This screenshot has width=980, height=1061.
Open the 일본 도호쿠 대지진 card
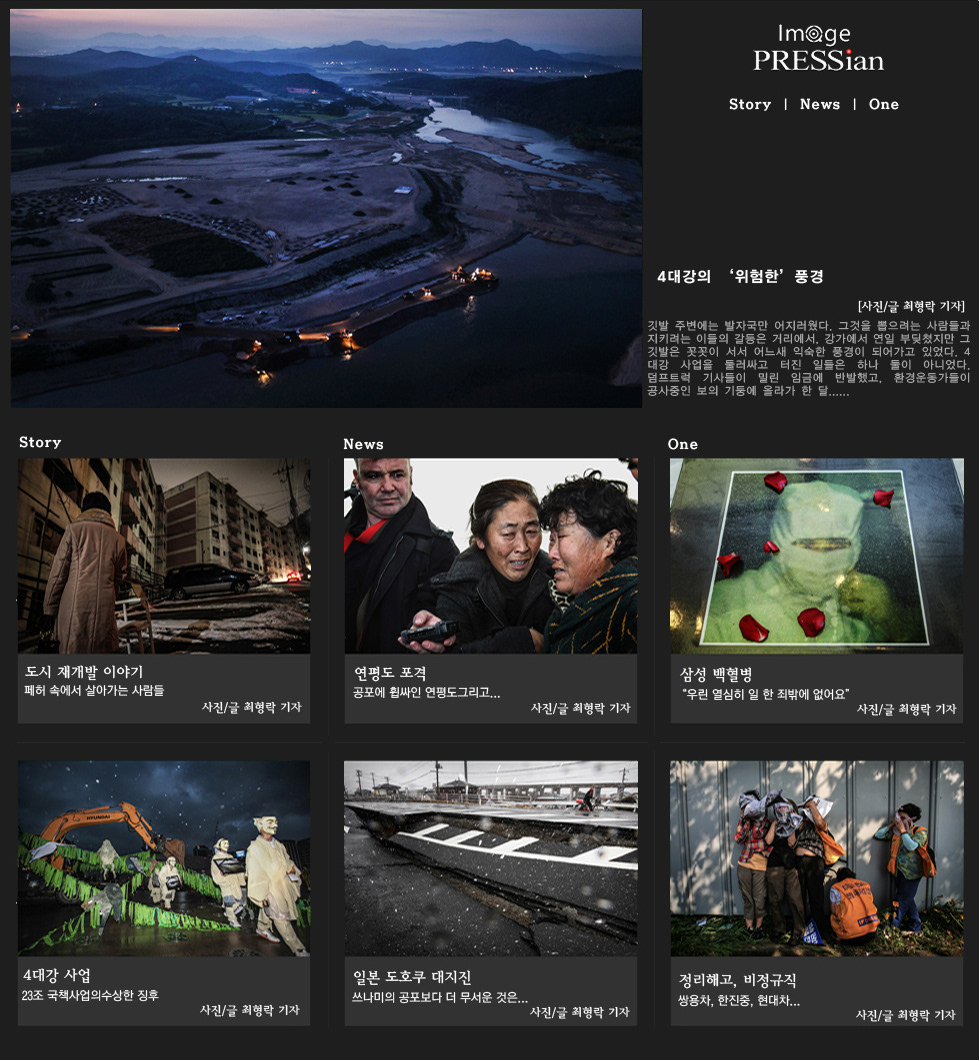490,858
